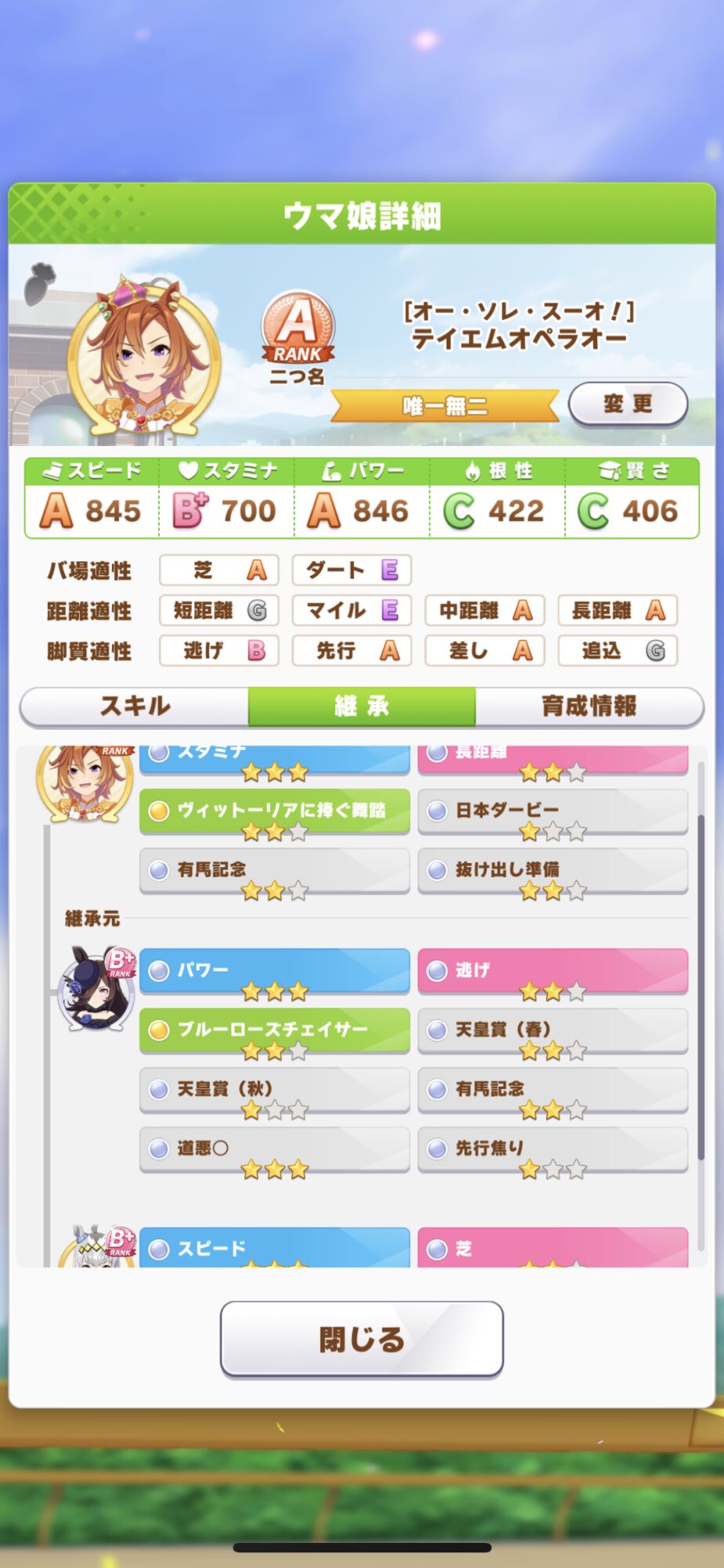This screenshot has width=724, height=1568.
Task: Switch to the スキル tab
Action: [x=135, y=706]
